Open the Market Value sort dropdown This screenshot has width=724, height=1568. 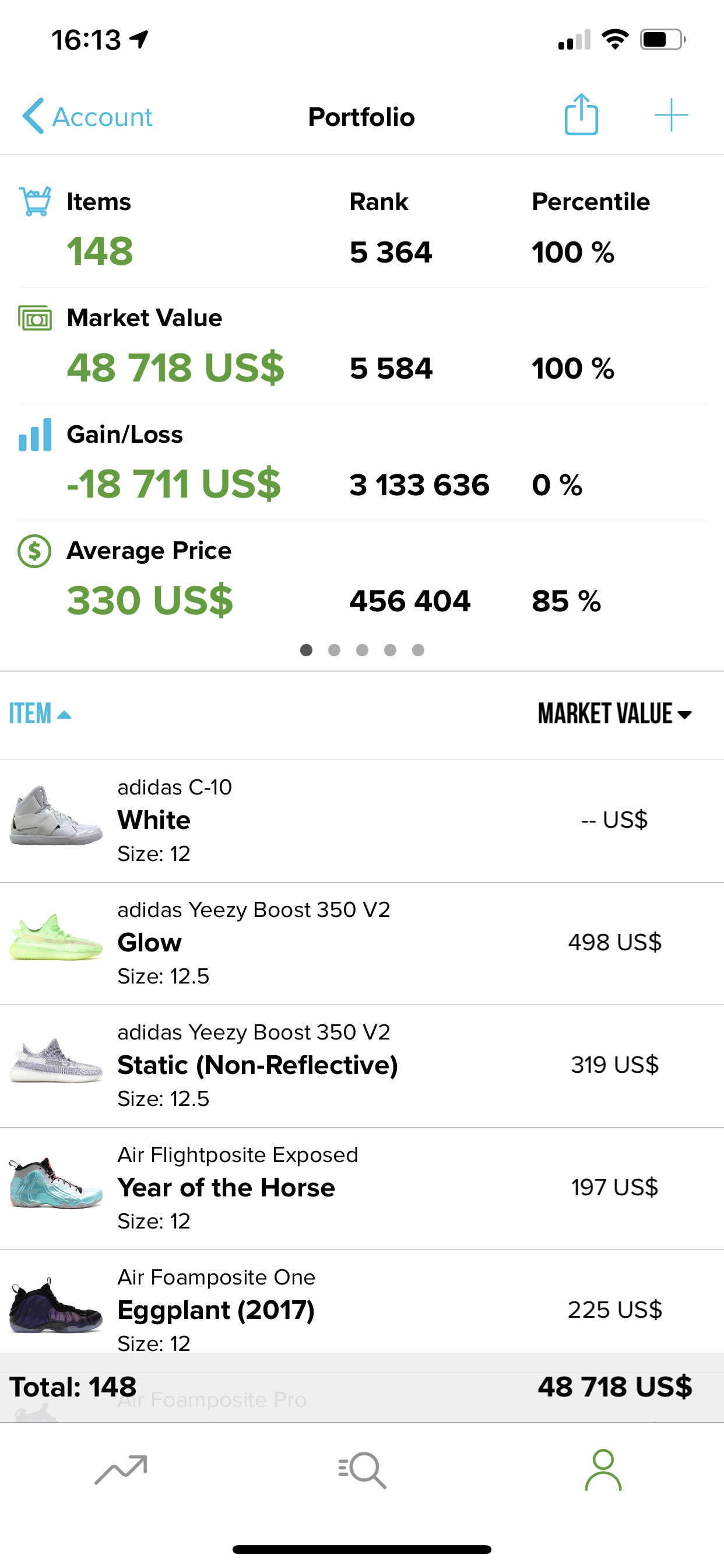[614, 713]
